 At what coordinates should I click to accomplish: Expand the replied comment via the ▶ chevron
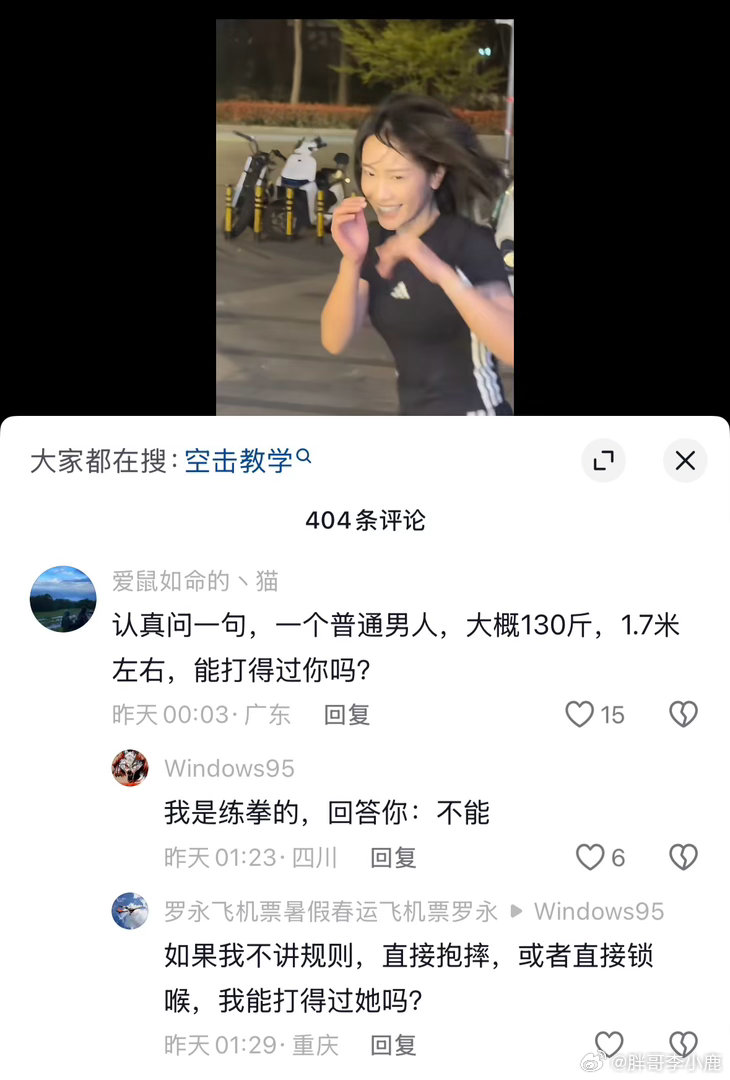[517, 911]
